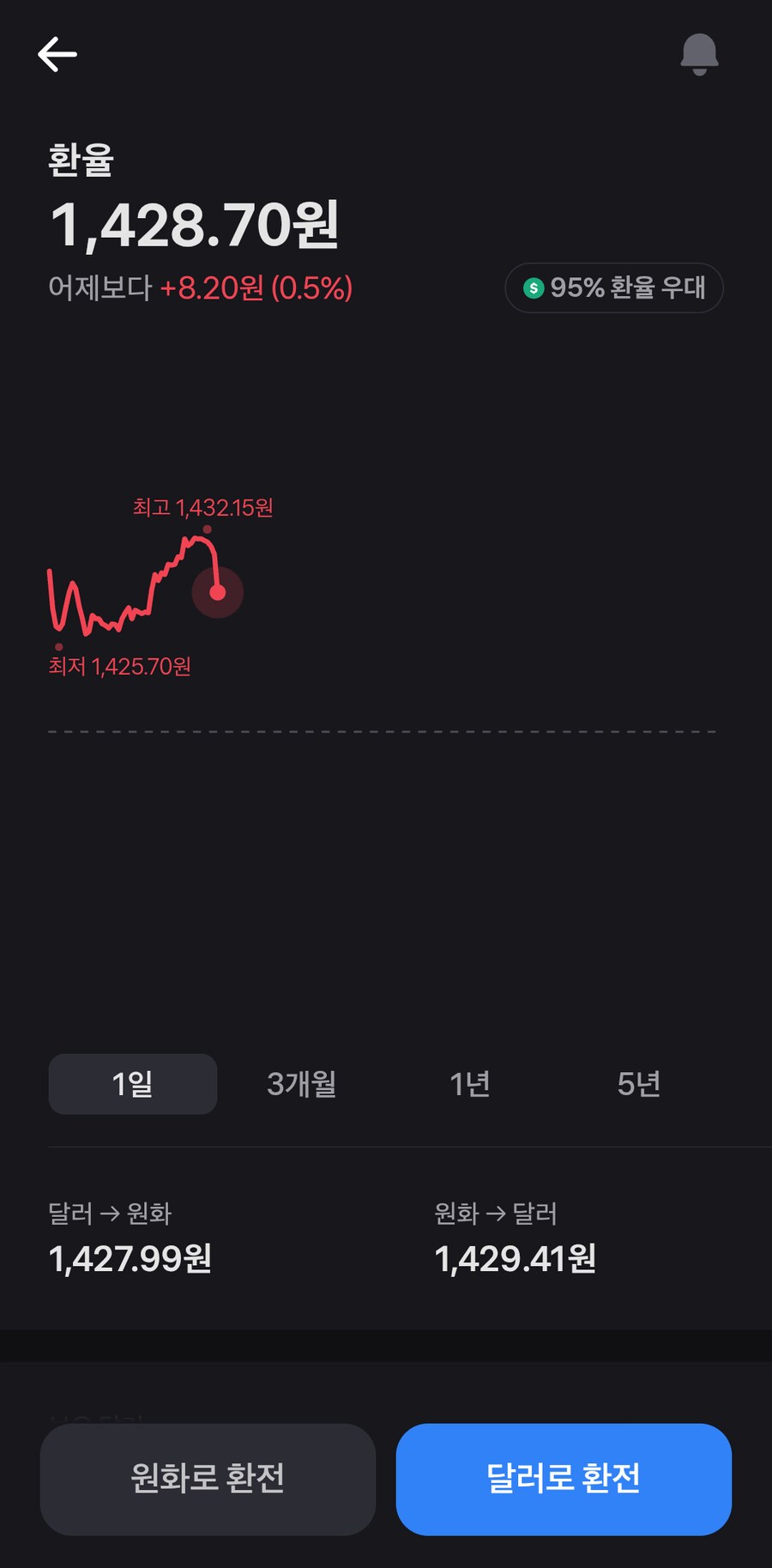Open the exchange rate alert bell
The image size is (772, 1568).
pos(699,54)
